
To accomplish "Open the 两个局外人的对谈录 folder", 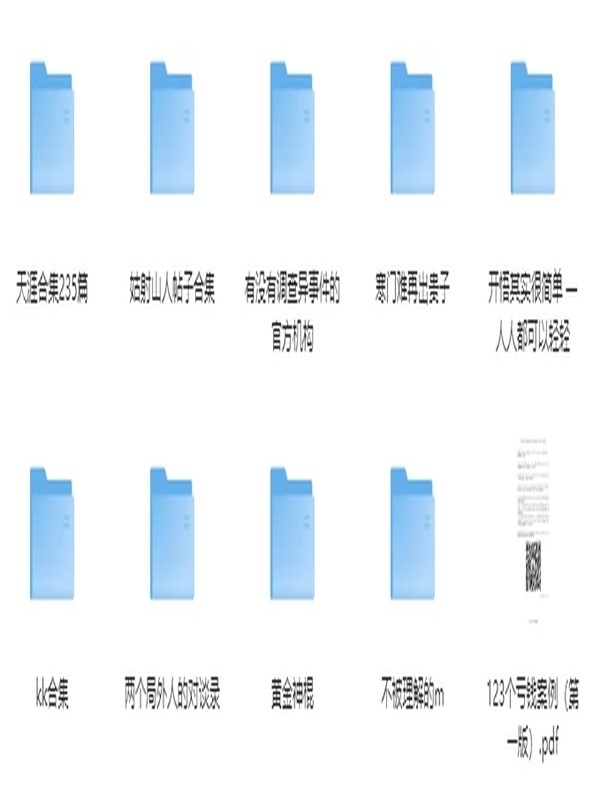I will (172, 535).
